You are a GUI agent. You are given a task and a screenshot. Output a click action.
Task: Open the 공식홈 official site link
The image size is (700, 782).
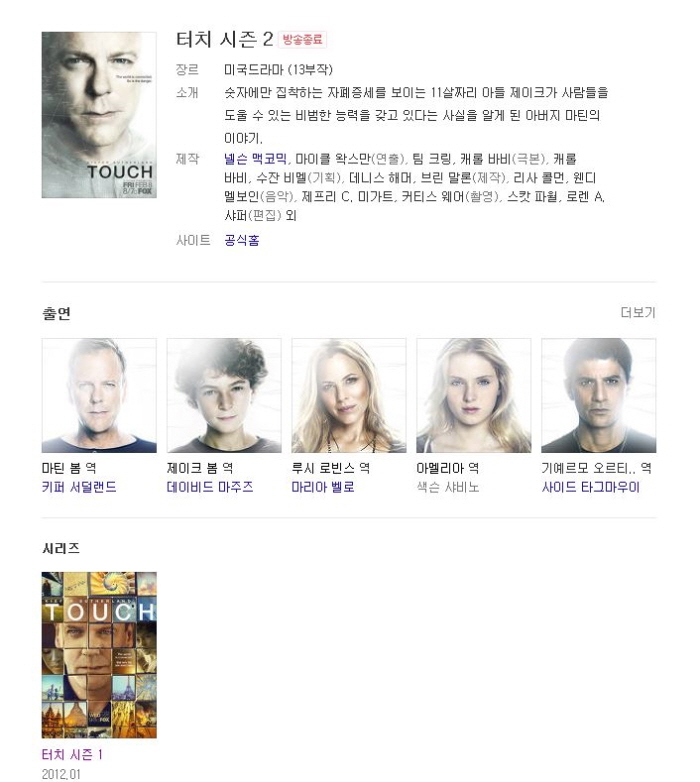[241, 241]
